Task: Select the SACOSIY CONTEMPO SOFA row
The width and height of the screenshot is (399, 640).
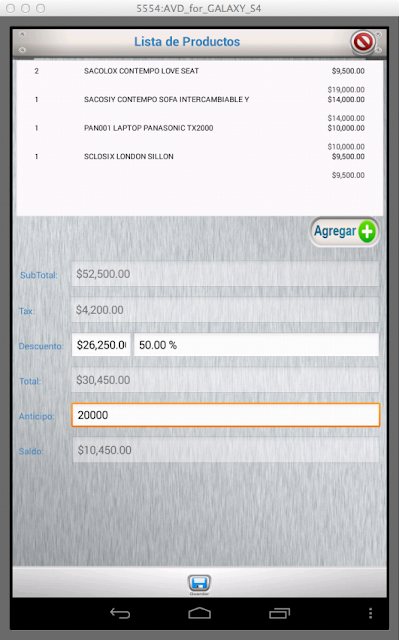Action: [200, 99]
